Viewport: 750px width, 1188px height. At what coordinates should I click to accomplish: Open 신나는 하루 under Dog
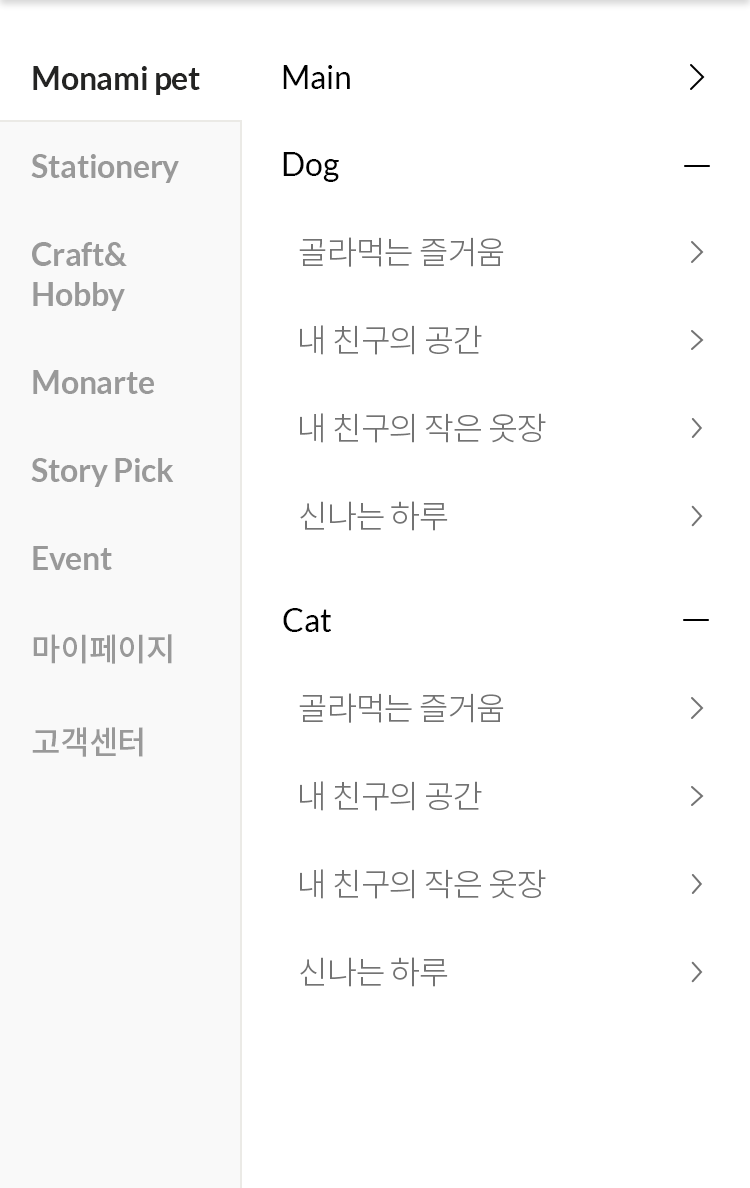click(x=500, y=517)
